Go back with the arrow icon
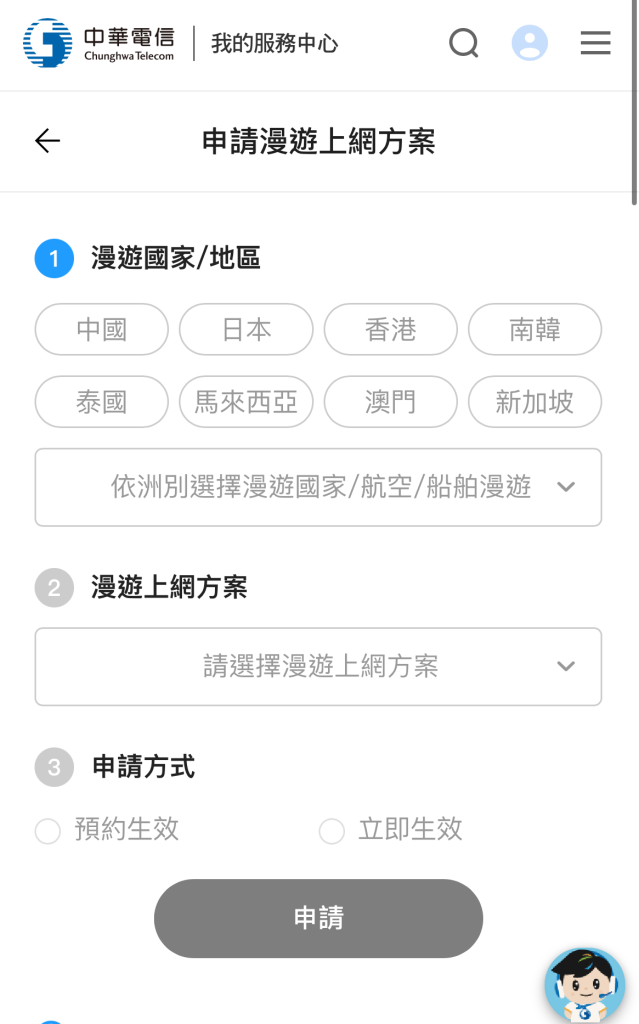This screenshot has height=1024, width=639. click(x=48, y=140)
